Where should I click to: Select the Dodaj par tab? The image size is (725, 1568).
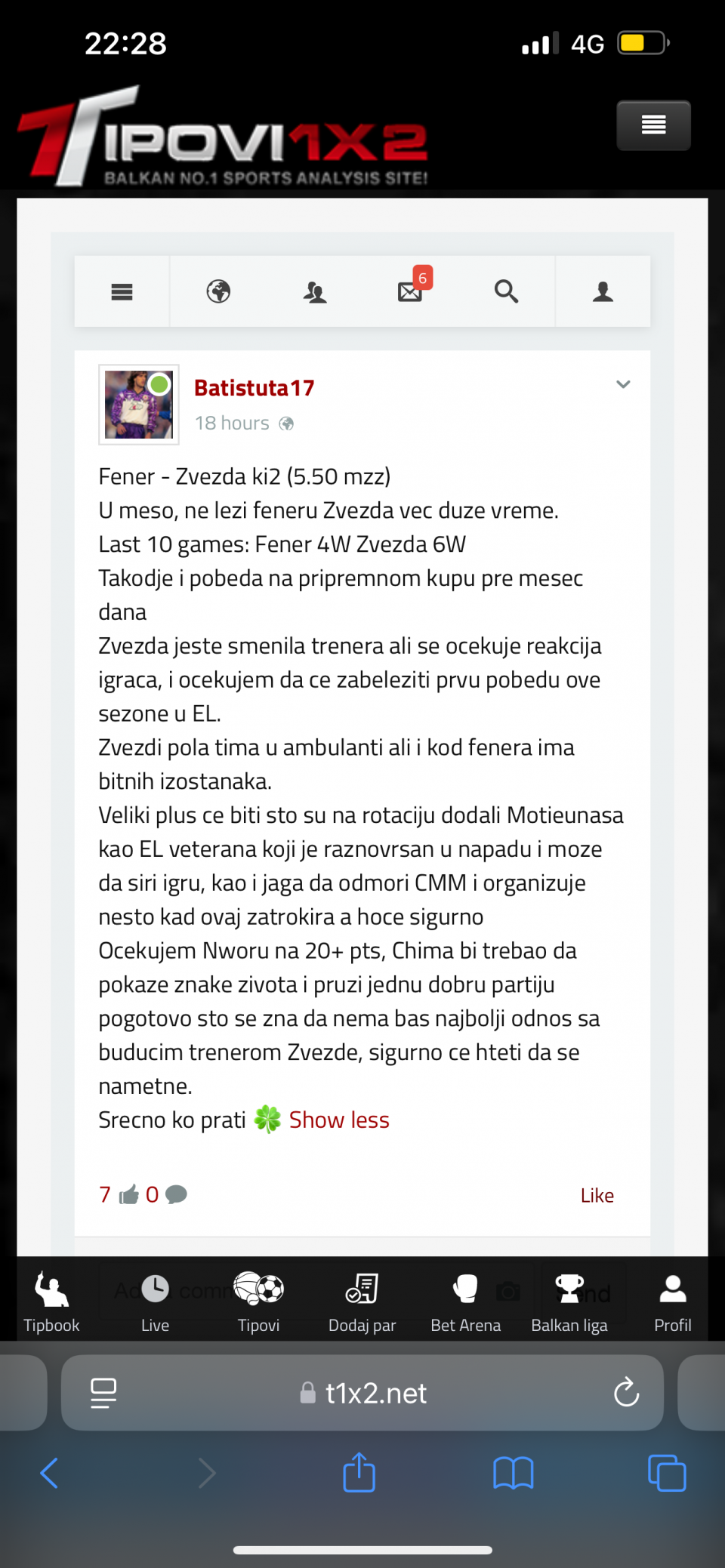[362, 1302]
